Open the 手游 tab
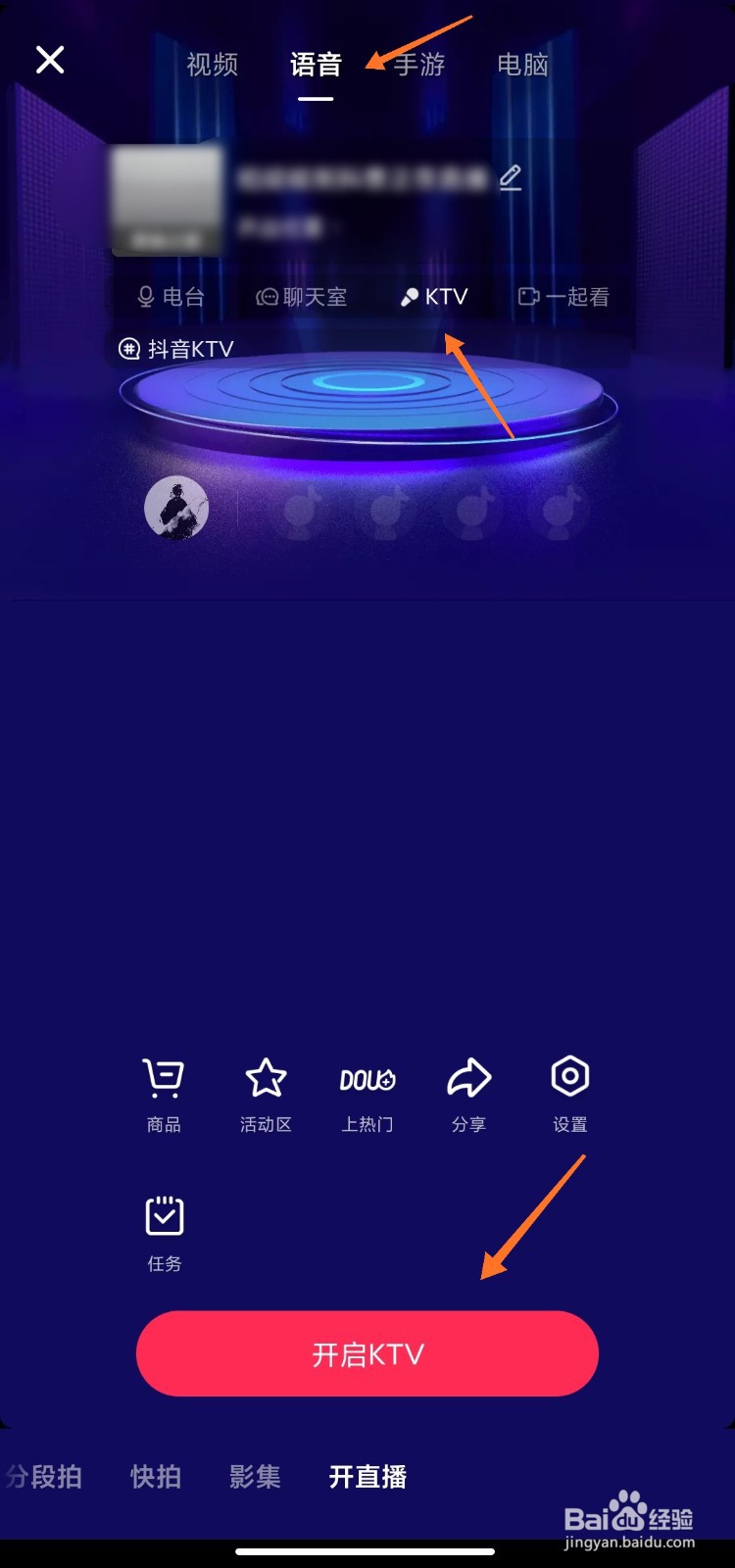The image size is (735, 1568). [x=419, y=65]
